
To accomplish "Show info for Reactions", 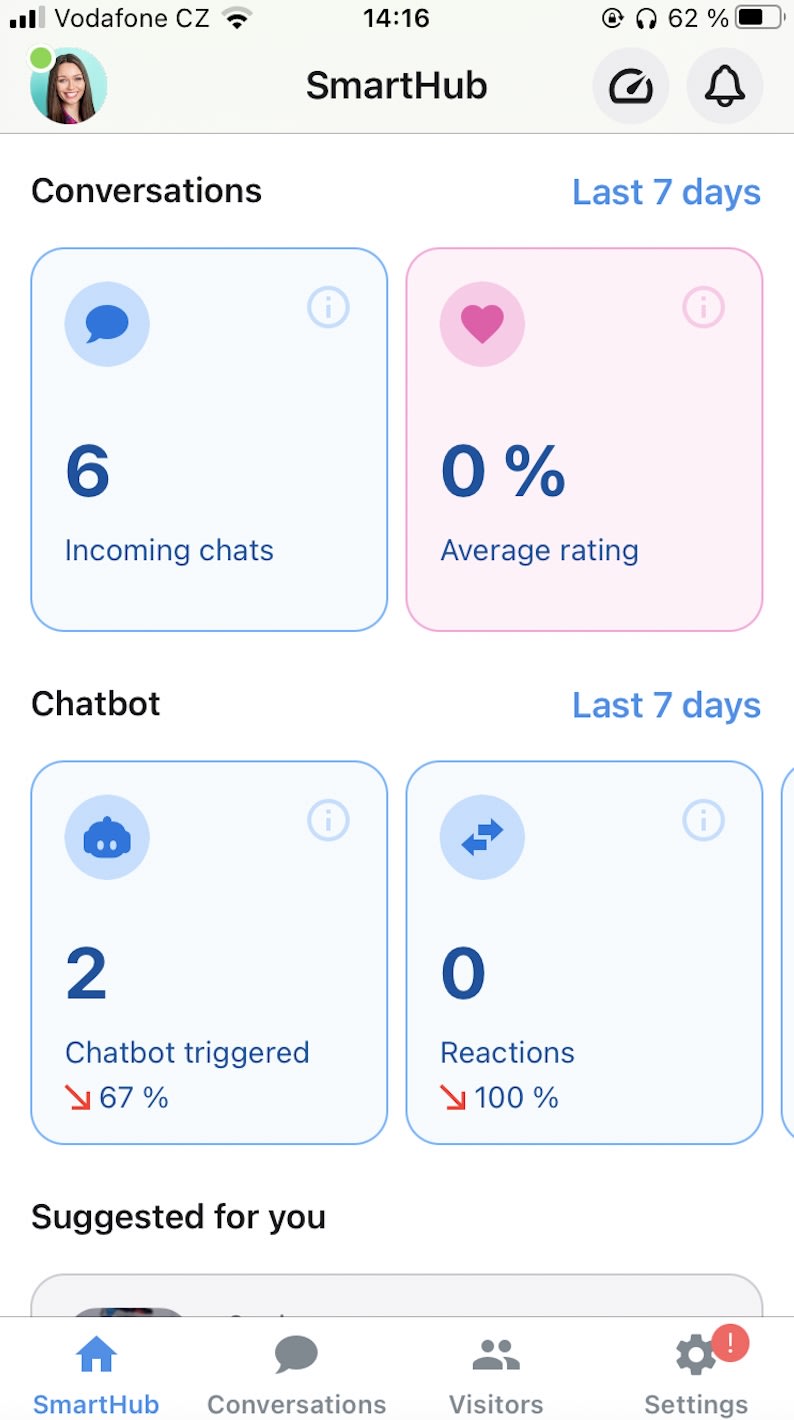I will point(703,820).
